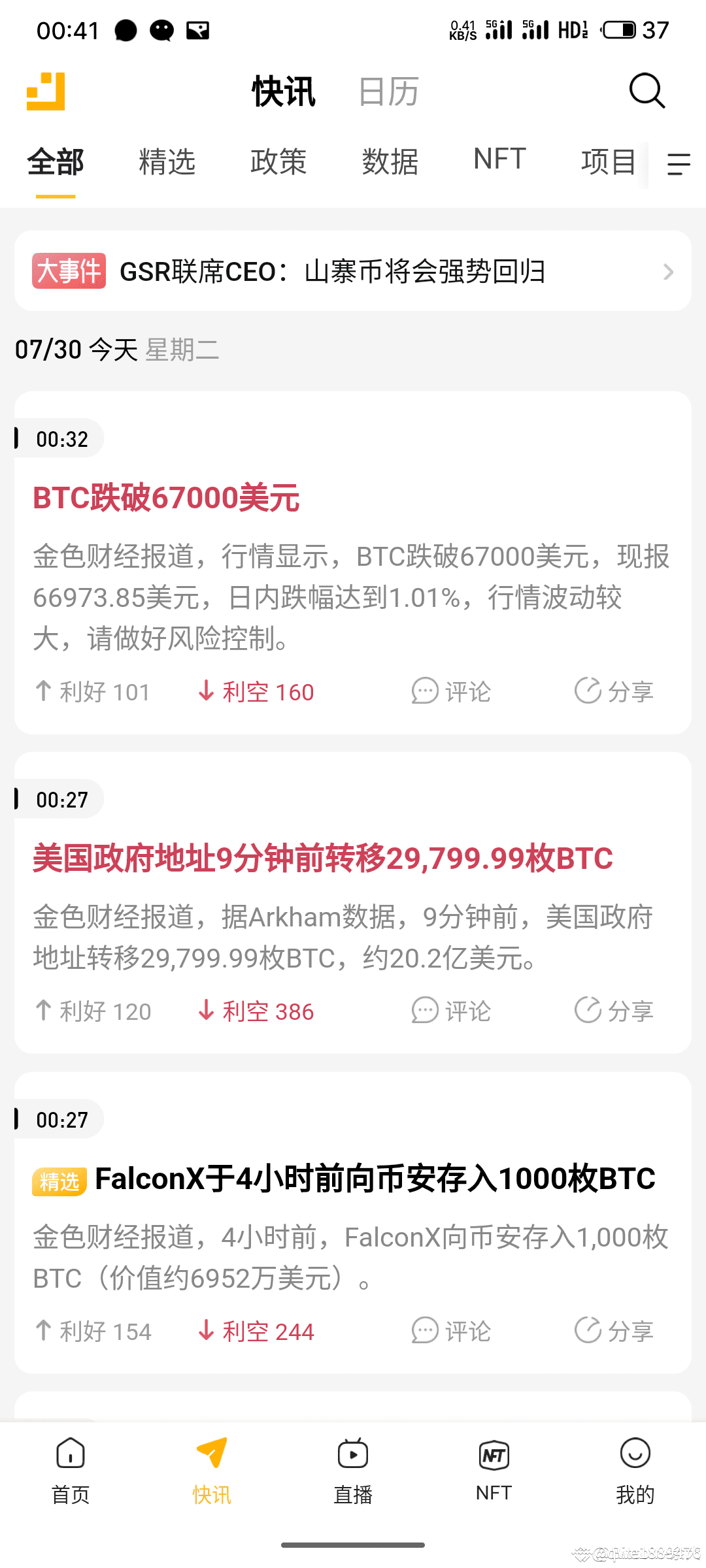Vote 利好 on the FalconX news
Image resolution: width=706 pixels, height=1568 pixels.
[x=92, y=1331]
